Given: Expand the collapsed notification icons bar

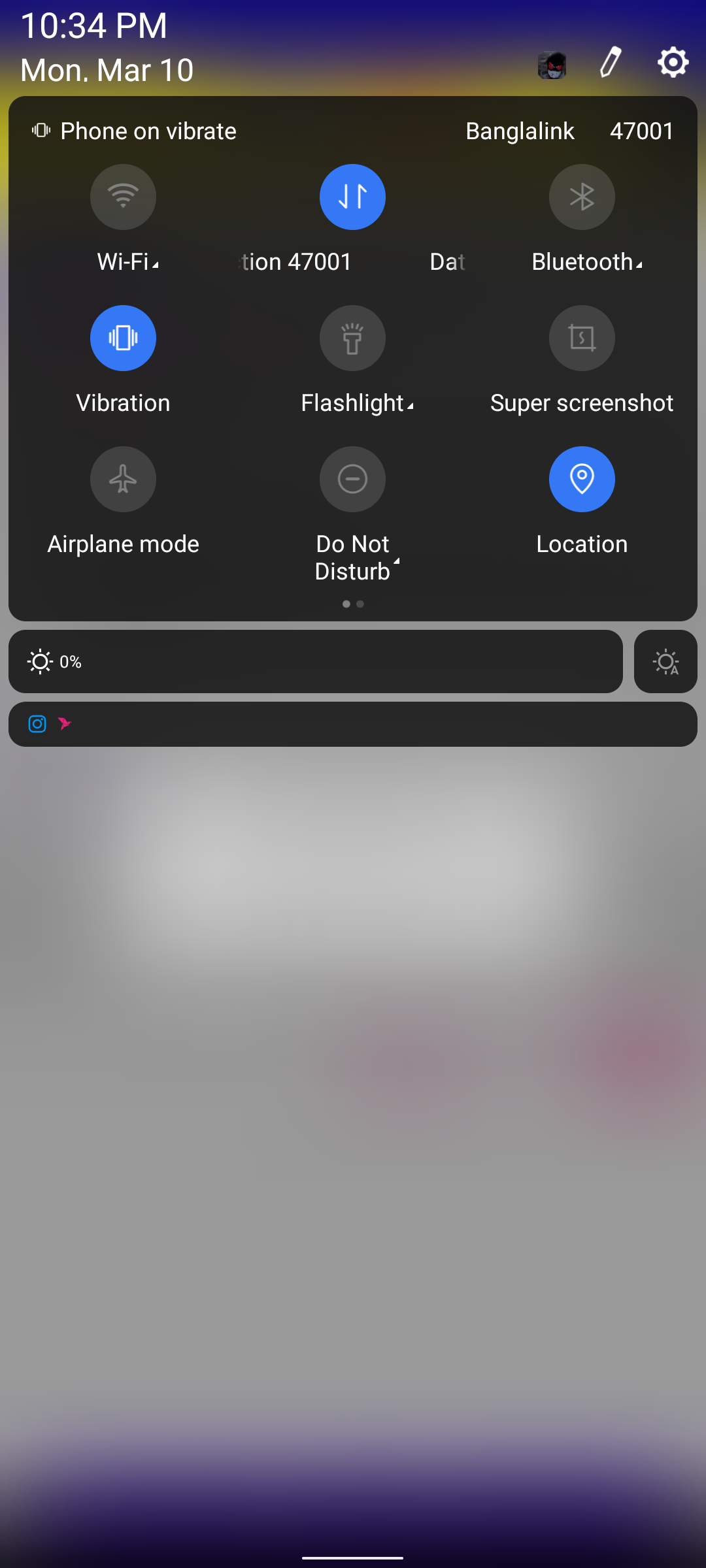Looking at the screenshot, I should click(x=353, y=724).
